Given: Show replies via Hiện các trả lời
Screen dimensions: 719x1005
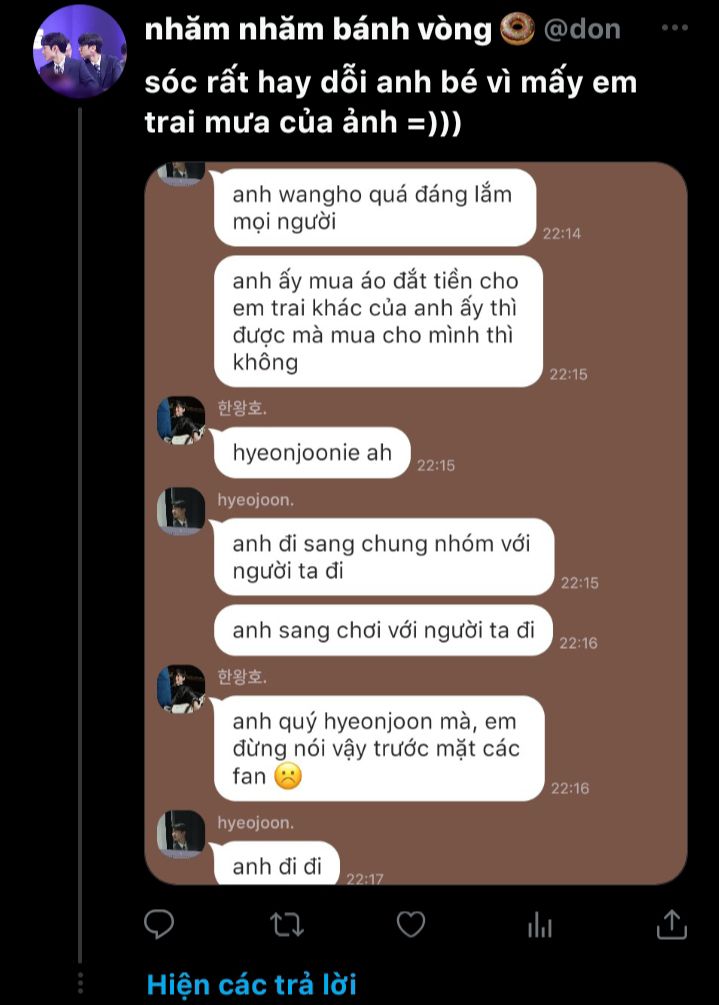Looking at the screenshot, I should 251,984.
